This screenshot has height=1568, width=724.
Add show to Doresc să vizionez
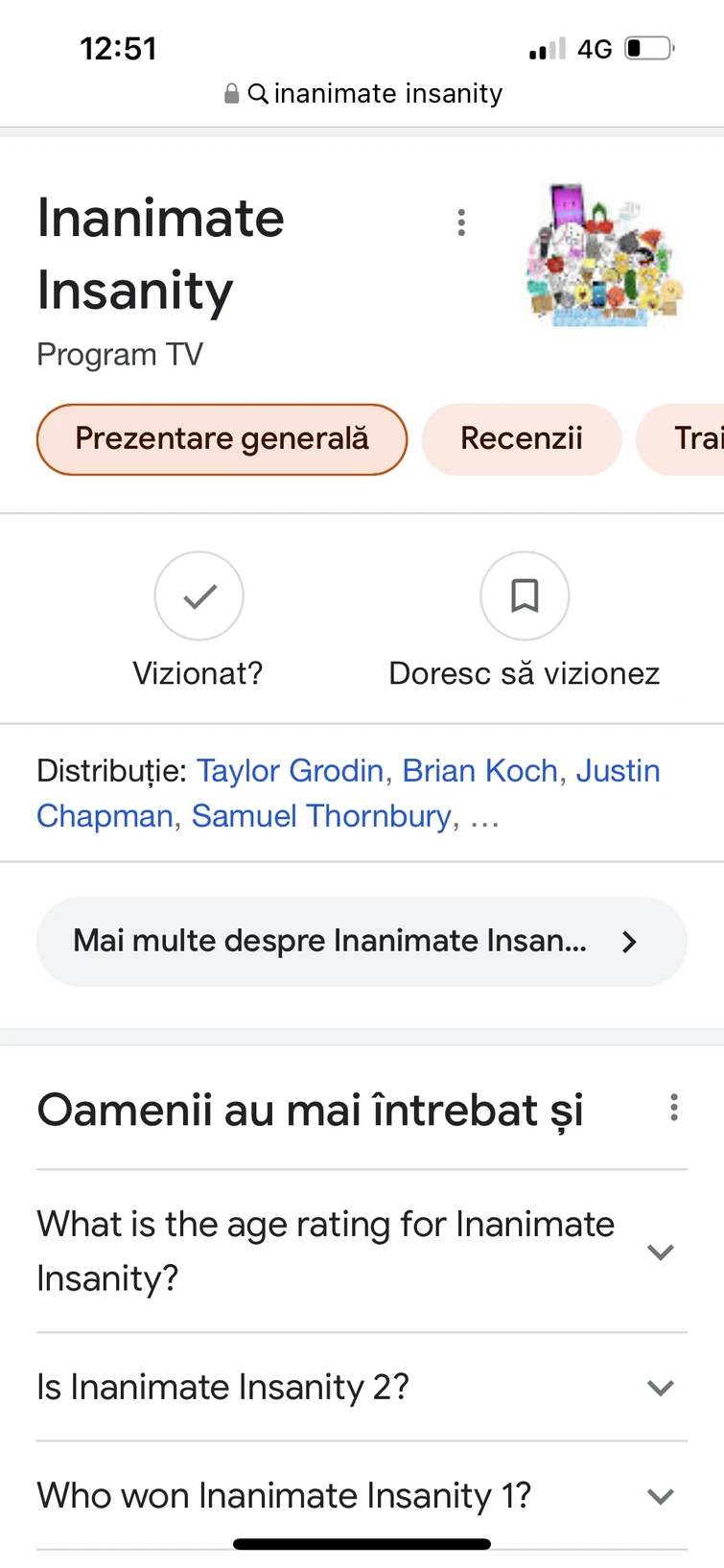(x=524, y=597)
